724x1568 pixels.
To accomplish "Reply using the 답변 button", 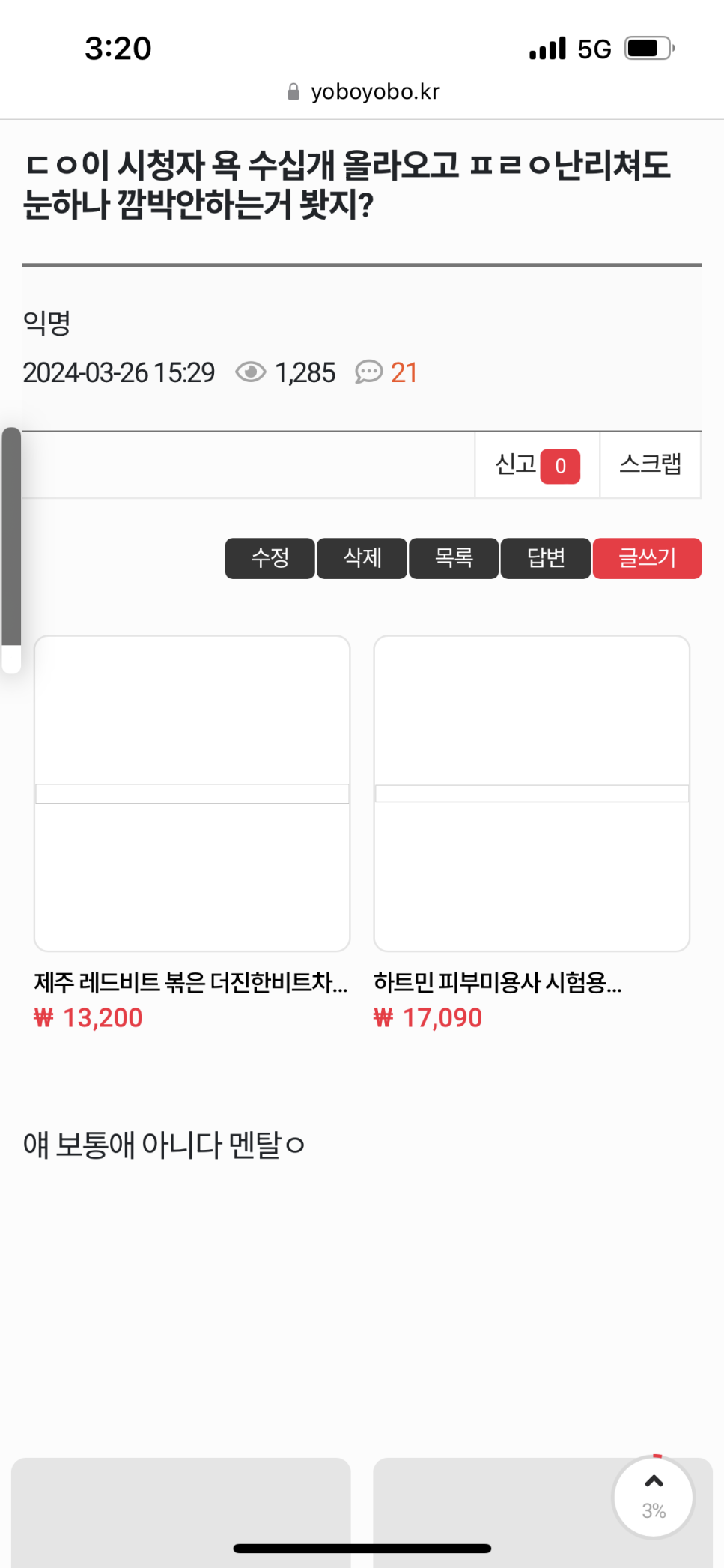I will (x=545, y=558).
